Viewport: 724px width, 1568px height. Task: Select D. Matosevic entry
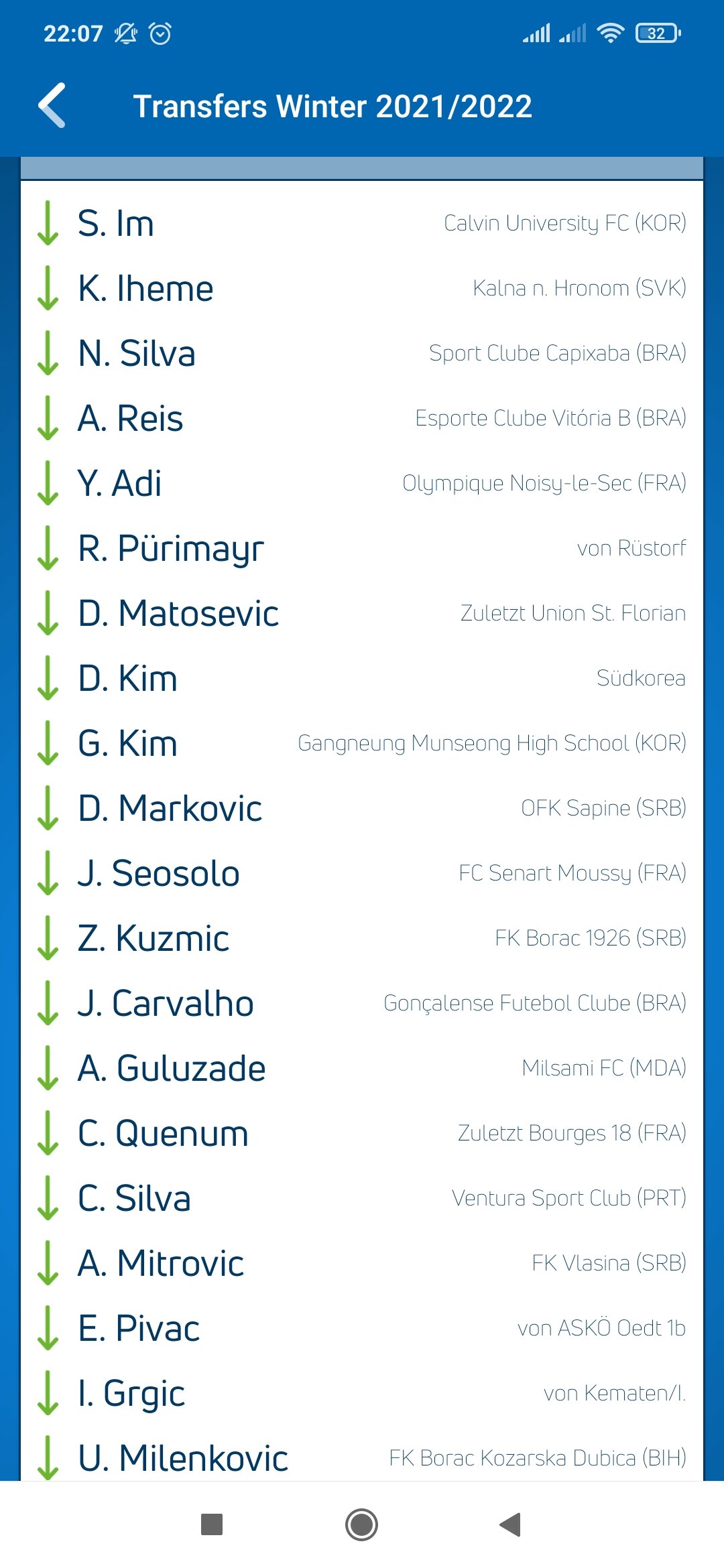click(x=362, y=613)
